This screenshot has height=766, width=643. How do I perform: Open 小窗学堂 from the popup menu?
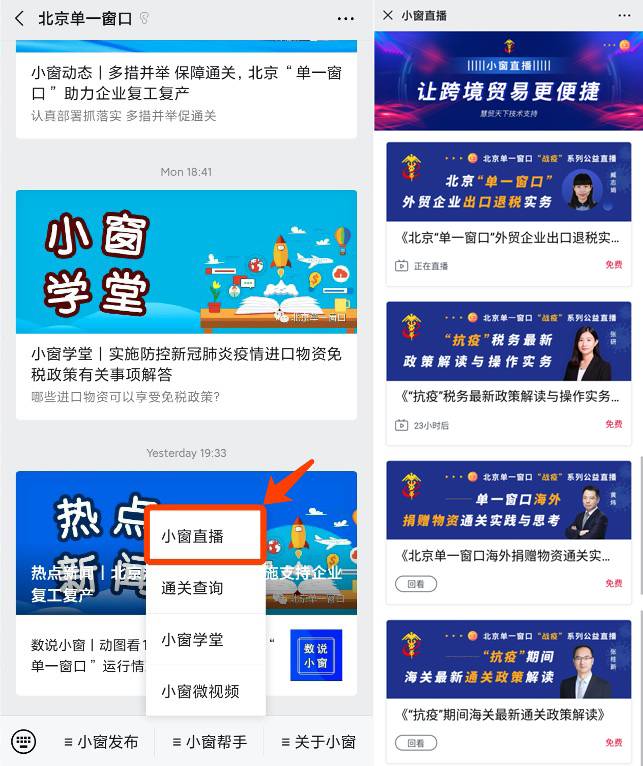pos(205,640)
